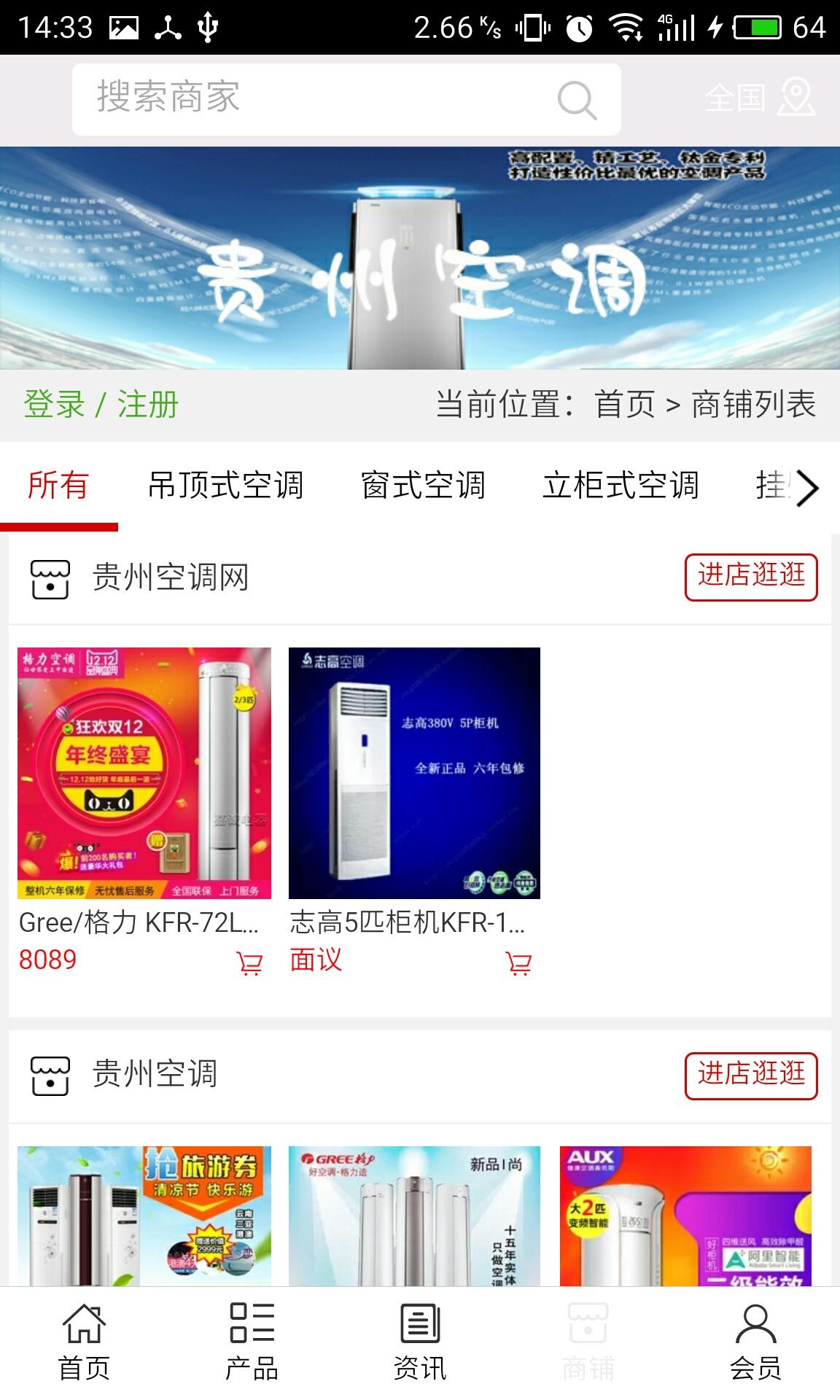Open the Gree/格力 KFR-72L product
840x1400 pixels.
144,773
